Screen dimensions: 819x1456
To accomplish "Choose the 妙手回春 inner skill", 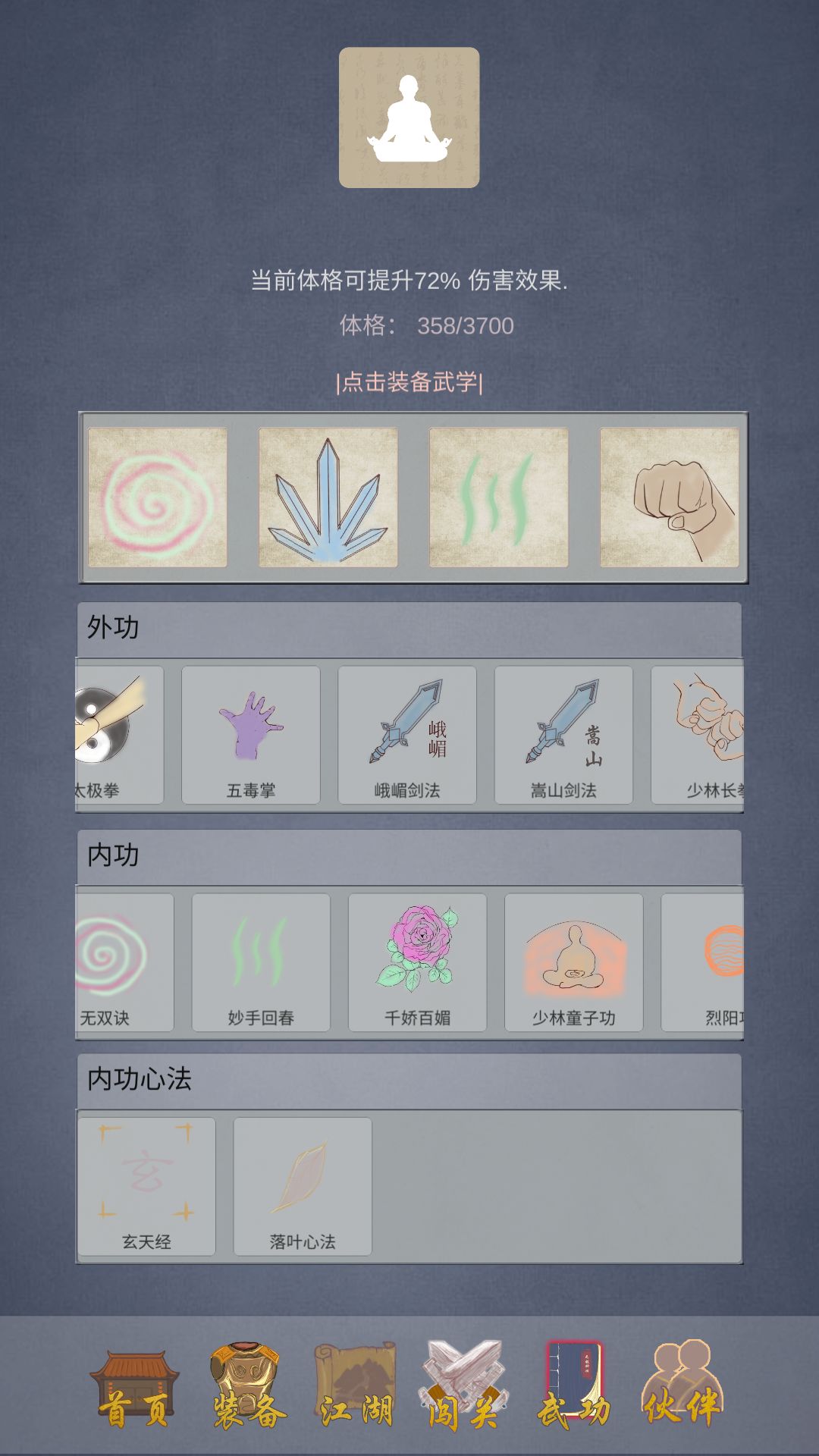I will pos(262,963).
